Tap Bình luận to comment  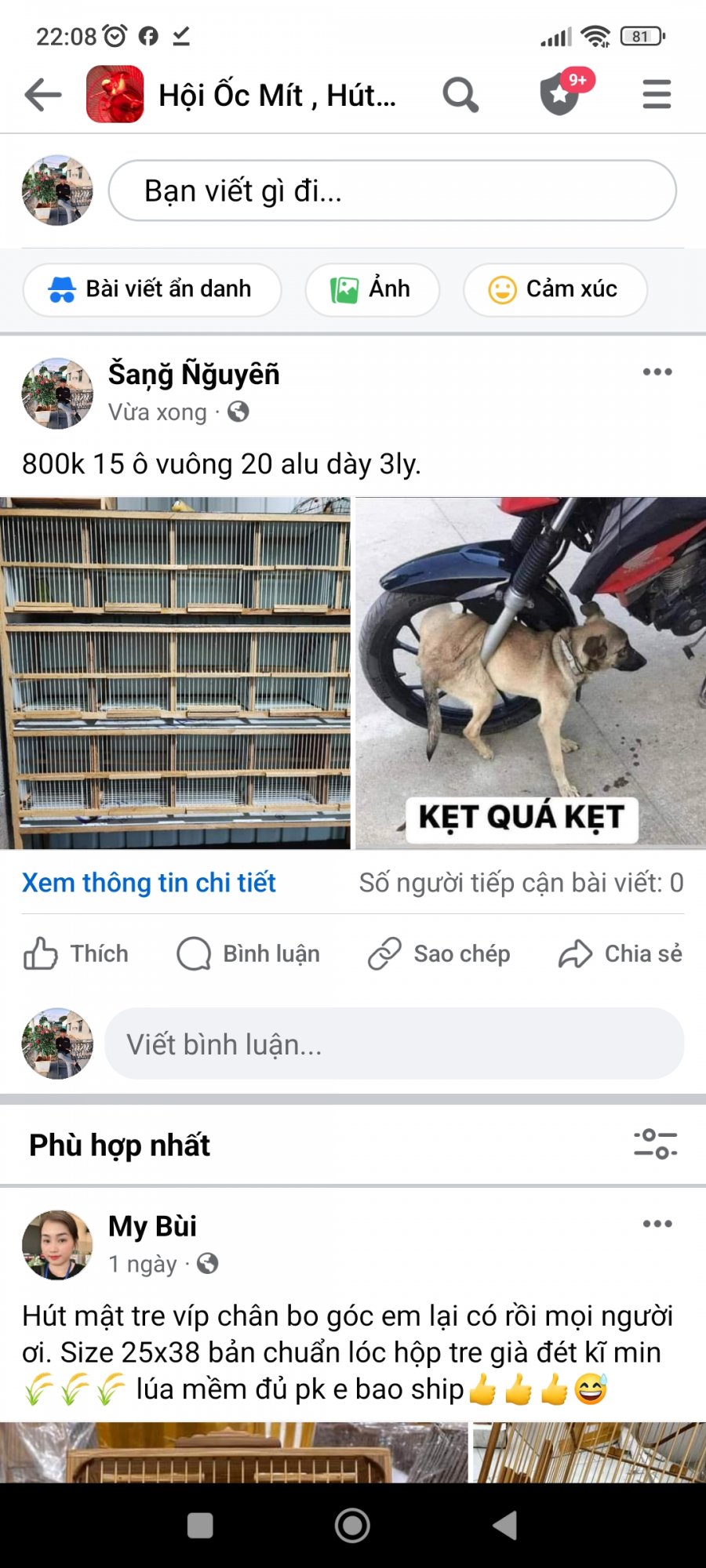point(249,953)
